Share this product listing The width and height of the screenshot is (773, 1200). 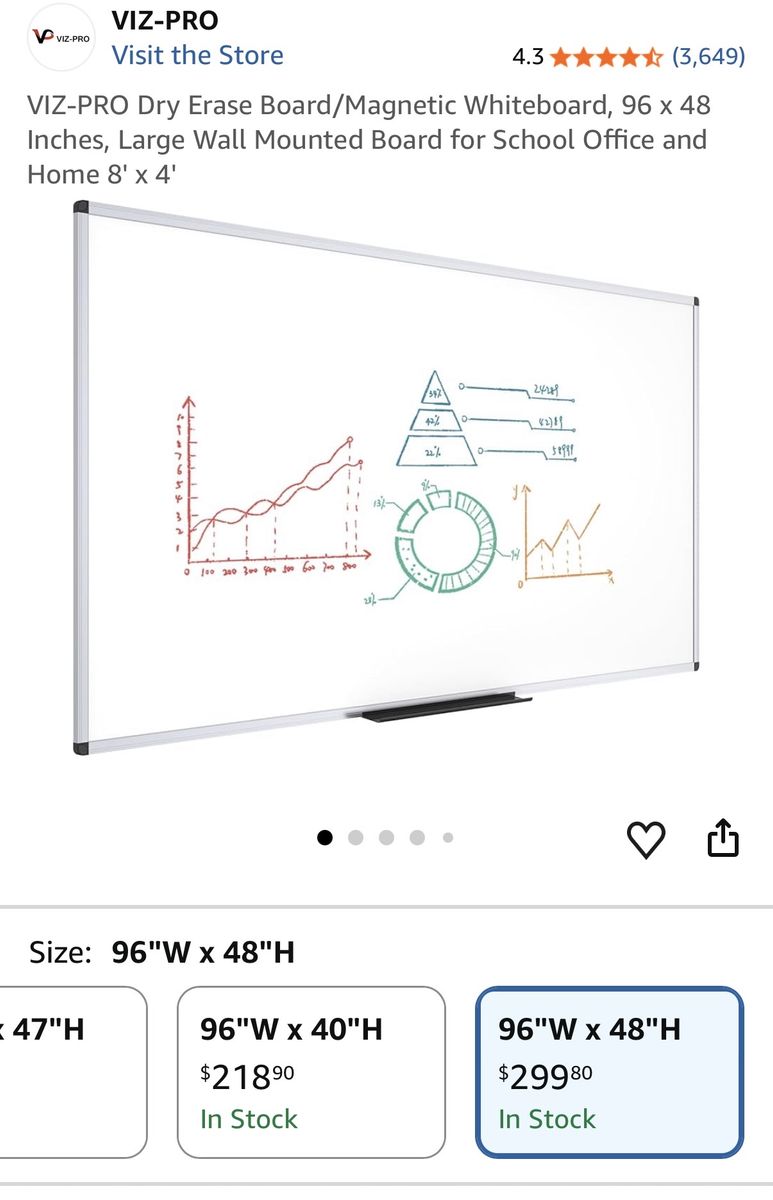723,838
